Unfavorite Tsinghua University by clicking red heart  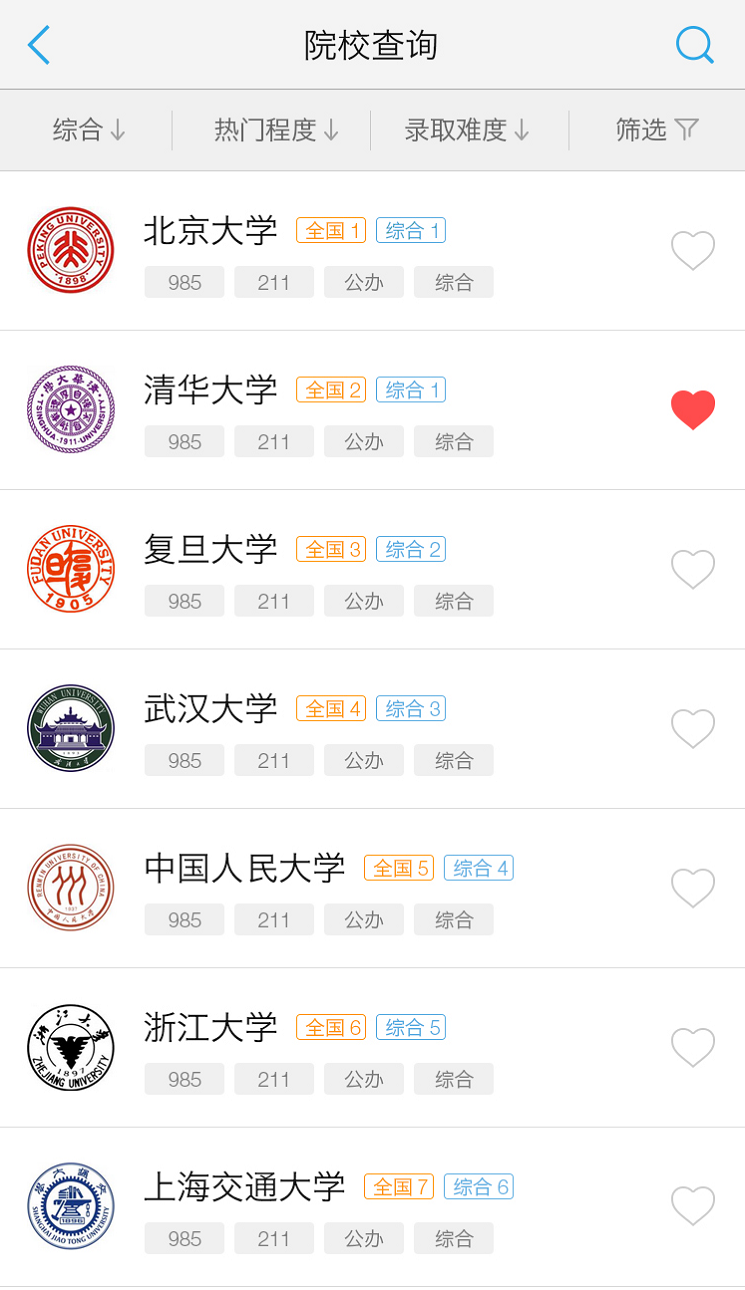tap(693, 410)
